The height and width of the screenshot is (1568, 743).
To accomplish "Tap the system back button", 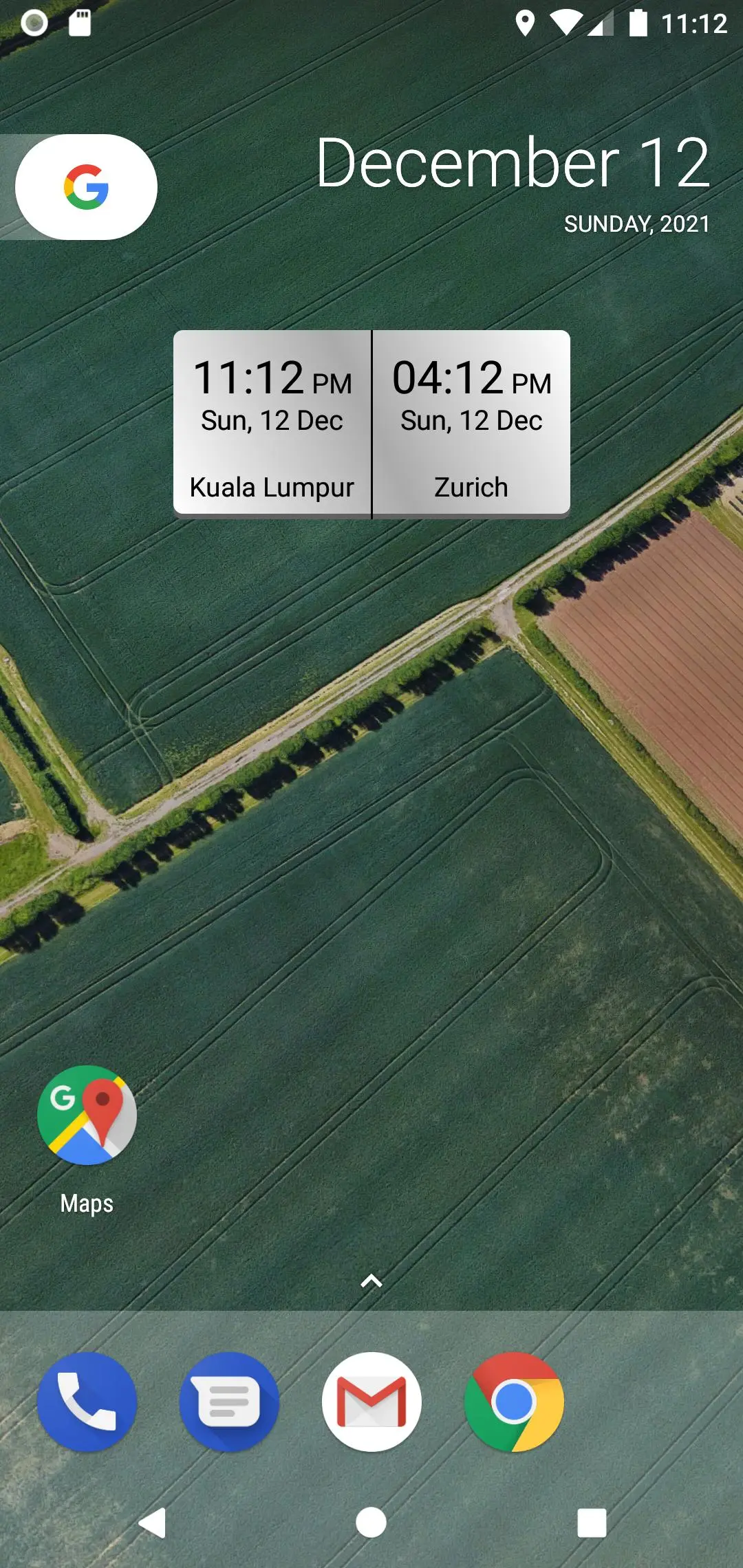I will (x=153, y=1523).
